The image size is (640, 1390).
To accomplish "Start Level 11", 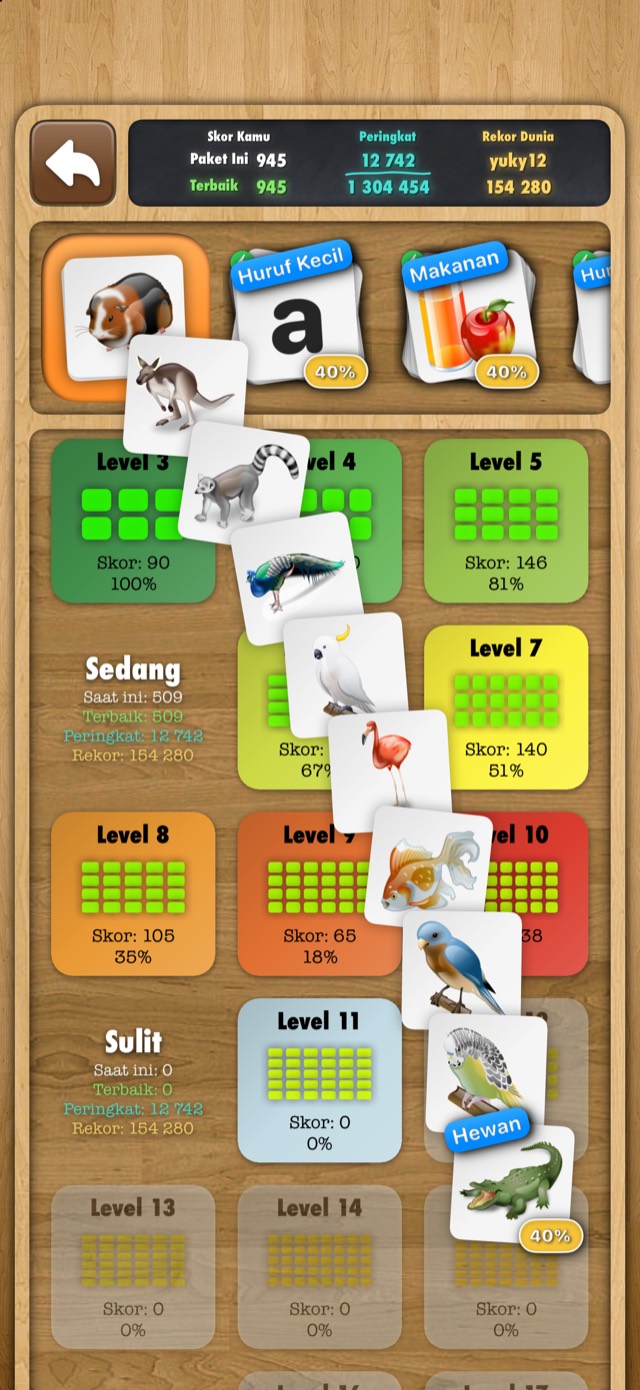I will coord(319,1080).
